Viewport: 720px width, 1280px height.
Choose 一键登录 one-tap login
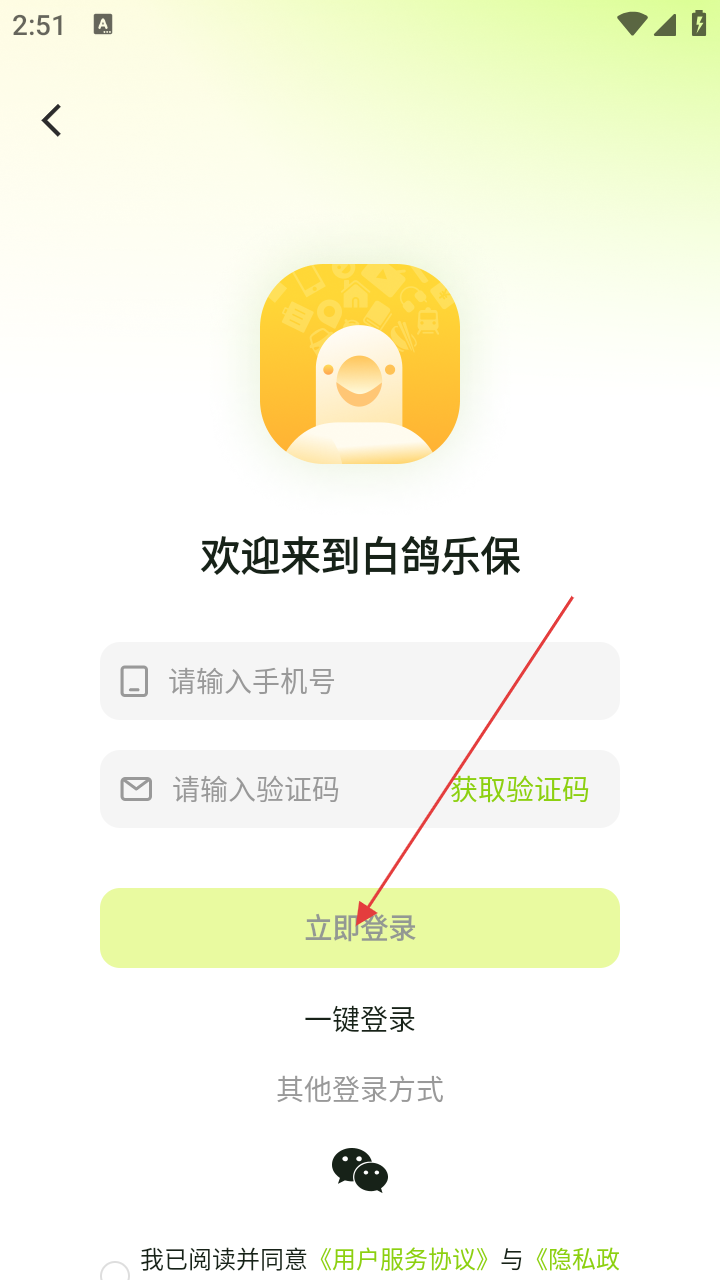point(360,1019)
